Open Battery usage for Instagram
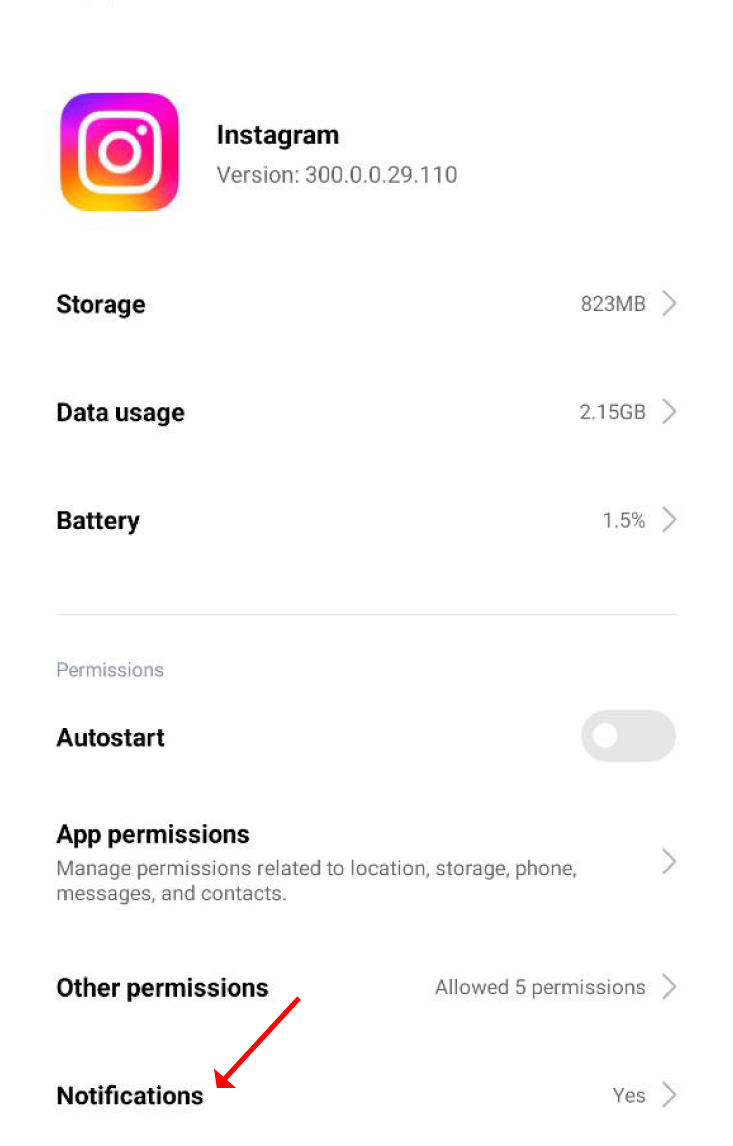 click(x=366, y=520)
